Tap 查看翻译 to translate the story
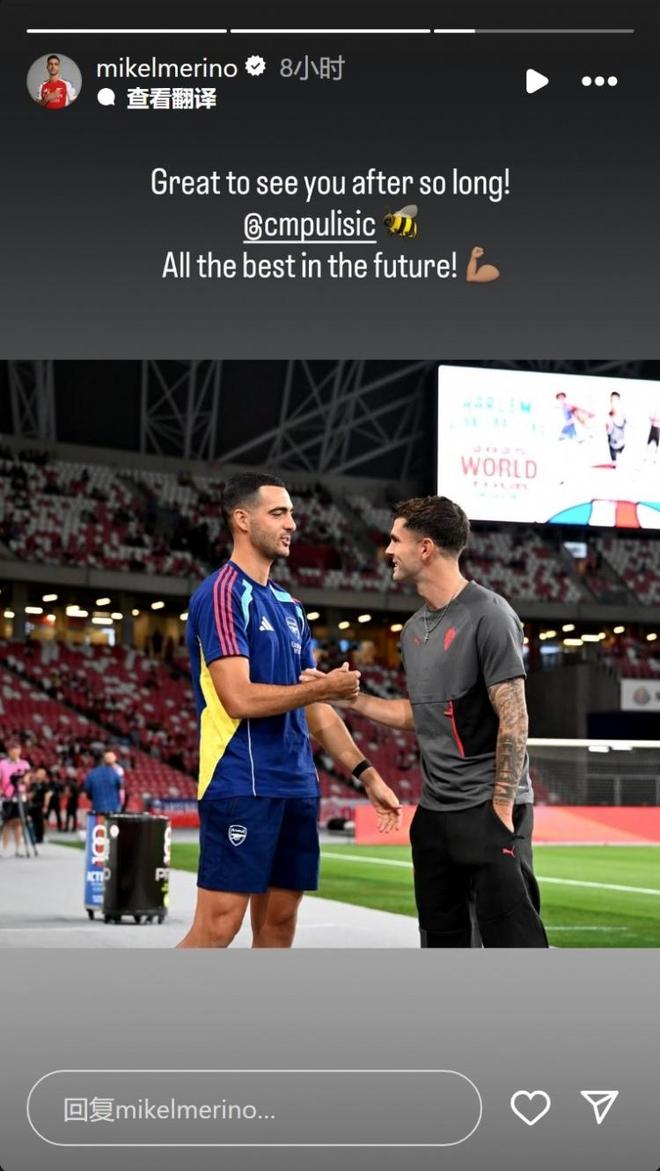 [170, 98]
